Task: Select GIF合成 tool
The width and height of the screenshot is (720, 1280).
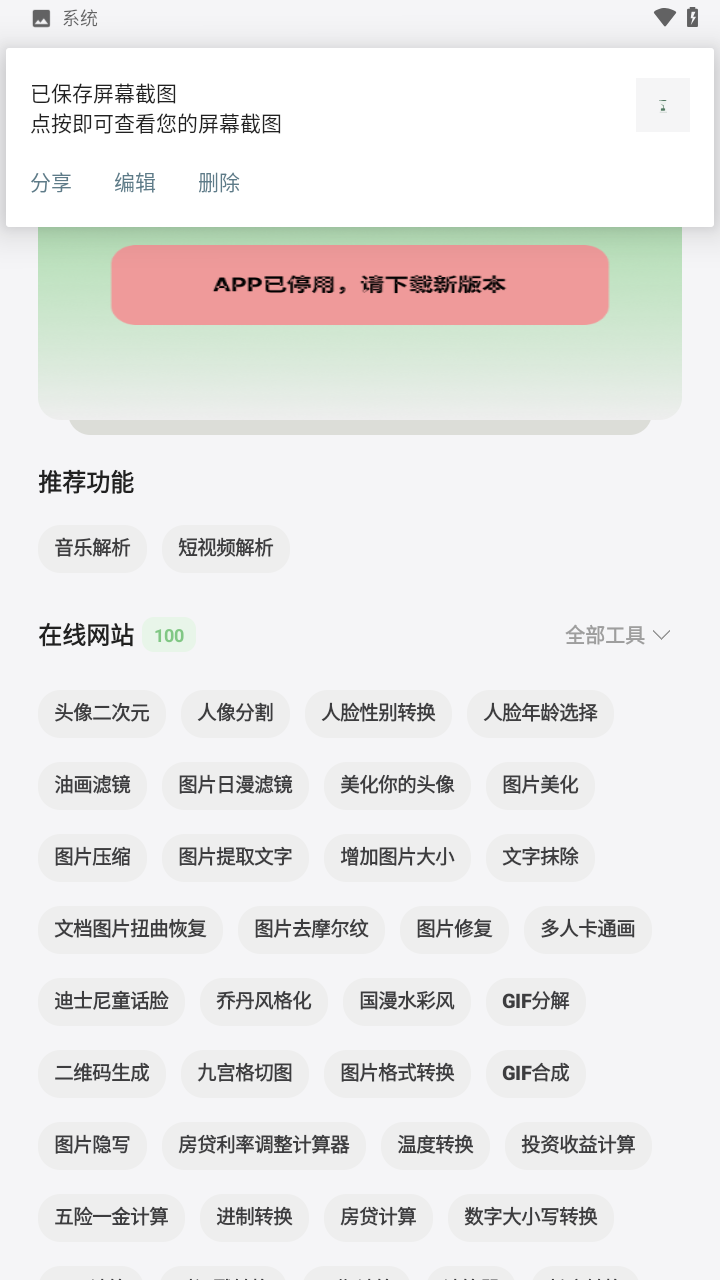Action: pyautogui.click(x=535, y=1073)
